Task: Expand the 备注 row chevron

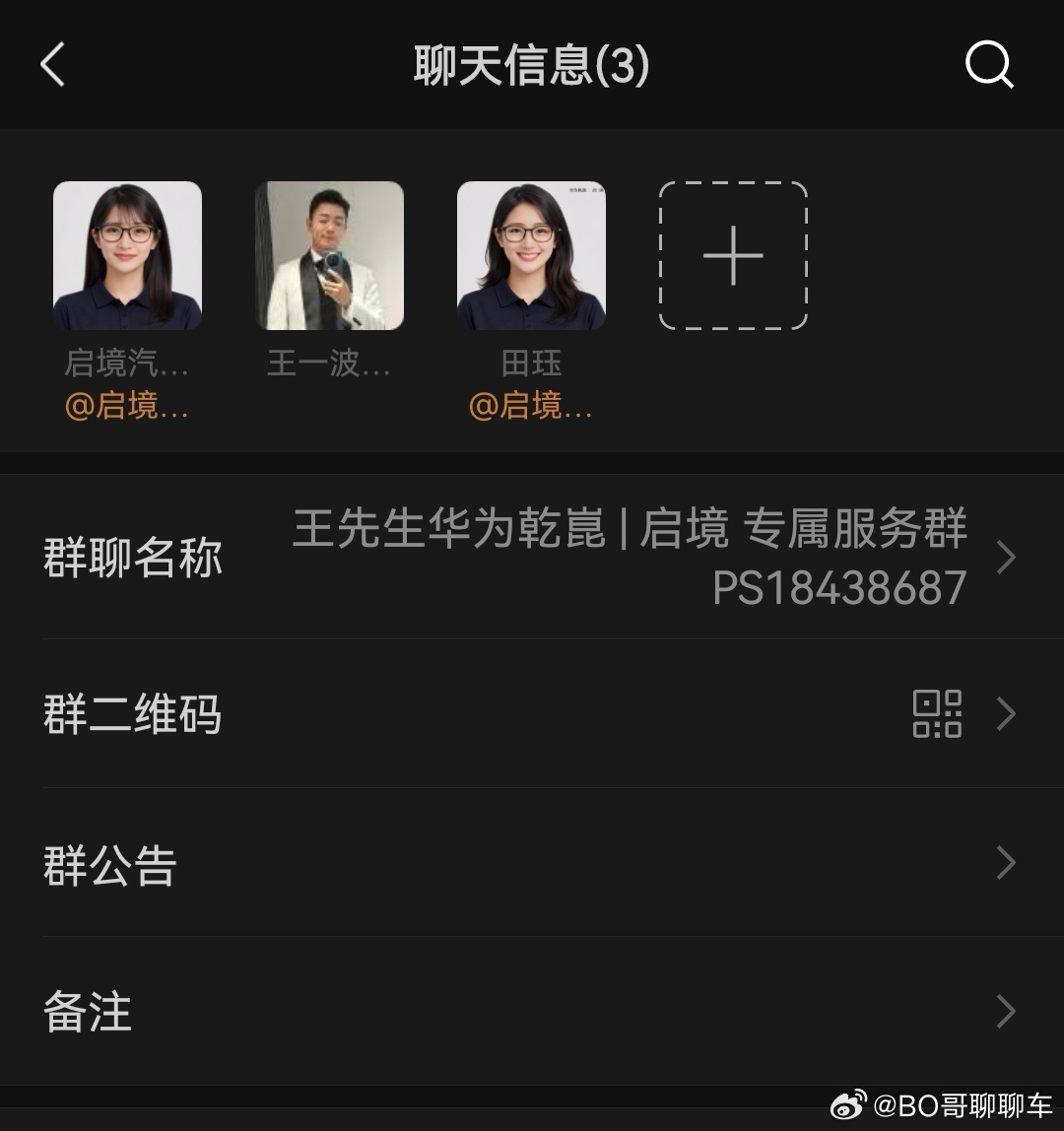Action: click(x=1007, y=1013)
